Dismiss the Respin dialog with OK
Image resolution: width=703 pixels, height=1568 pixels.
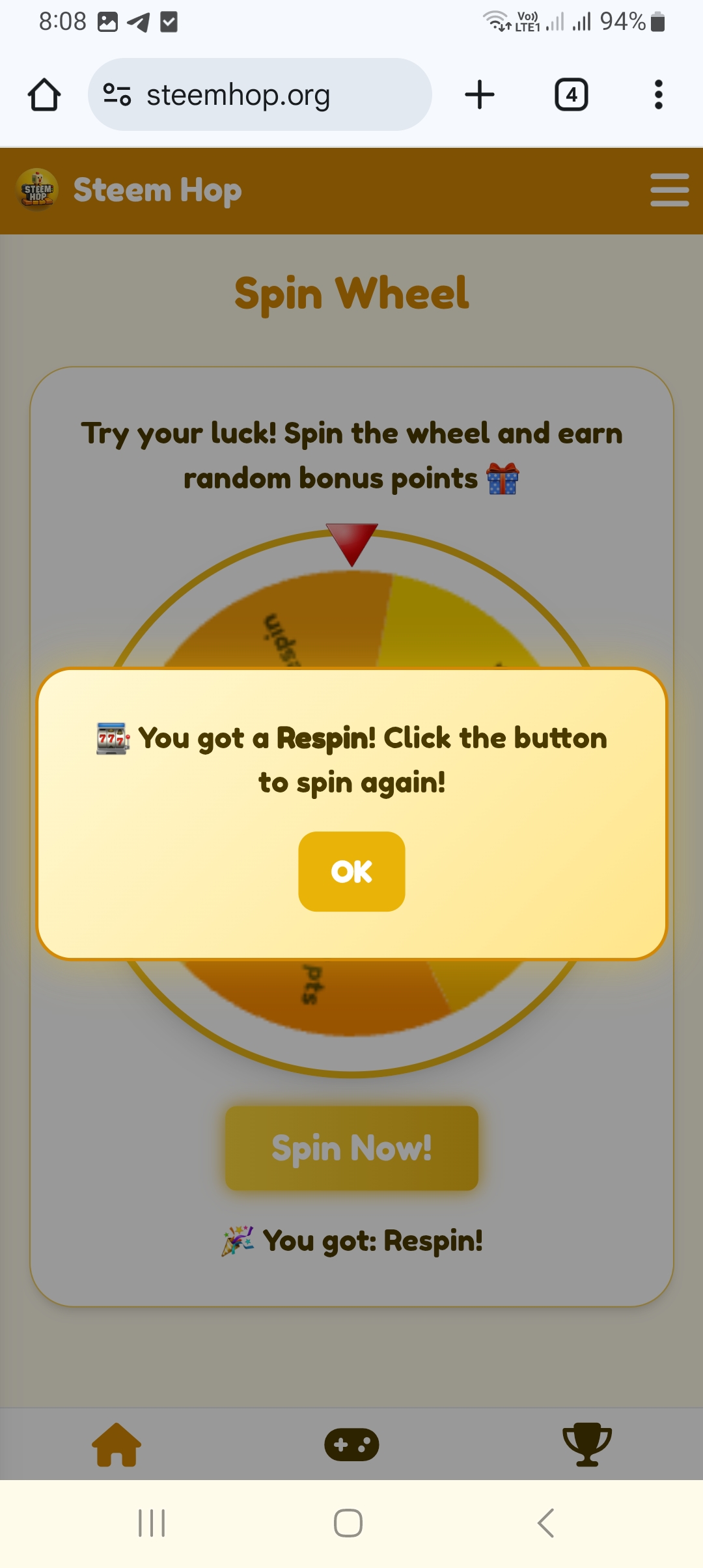(351, 871)
